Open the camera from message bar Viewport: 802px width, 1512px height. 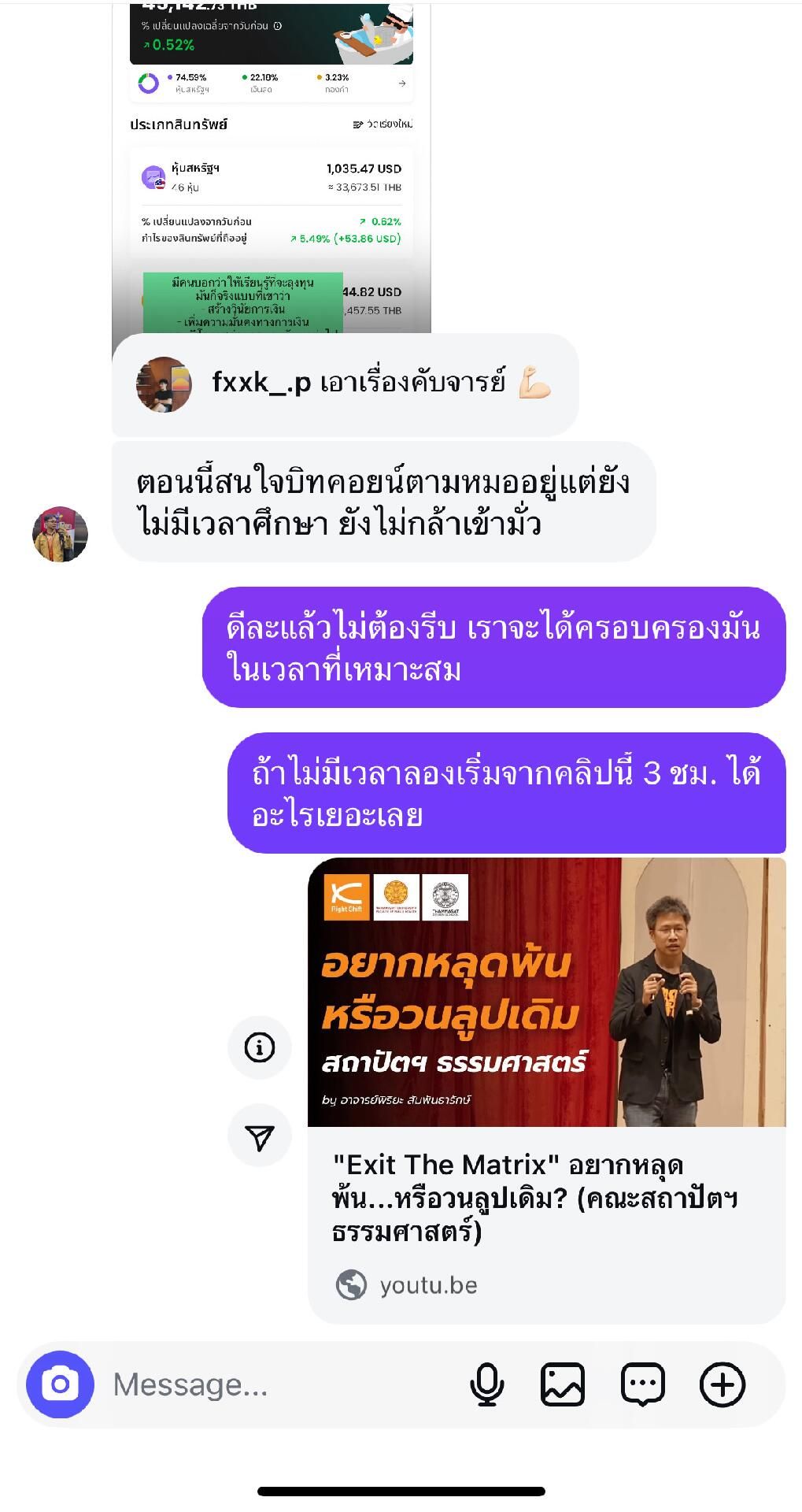60,1384
